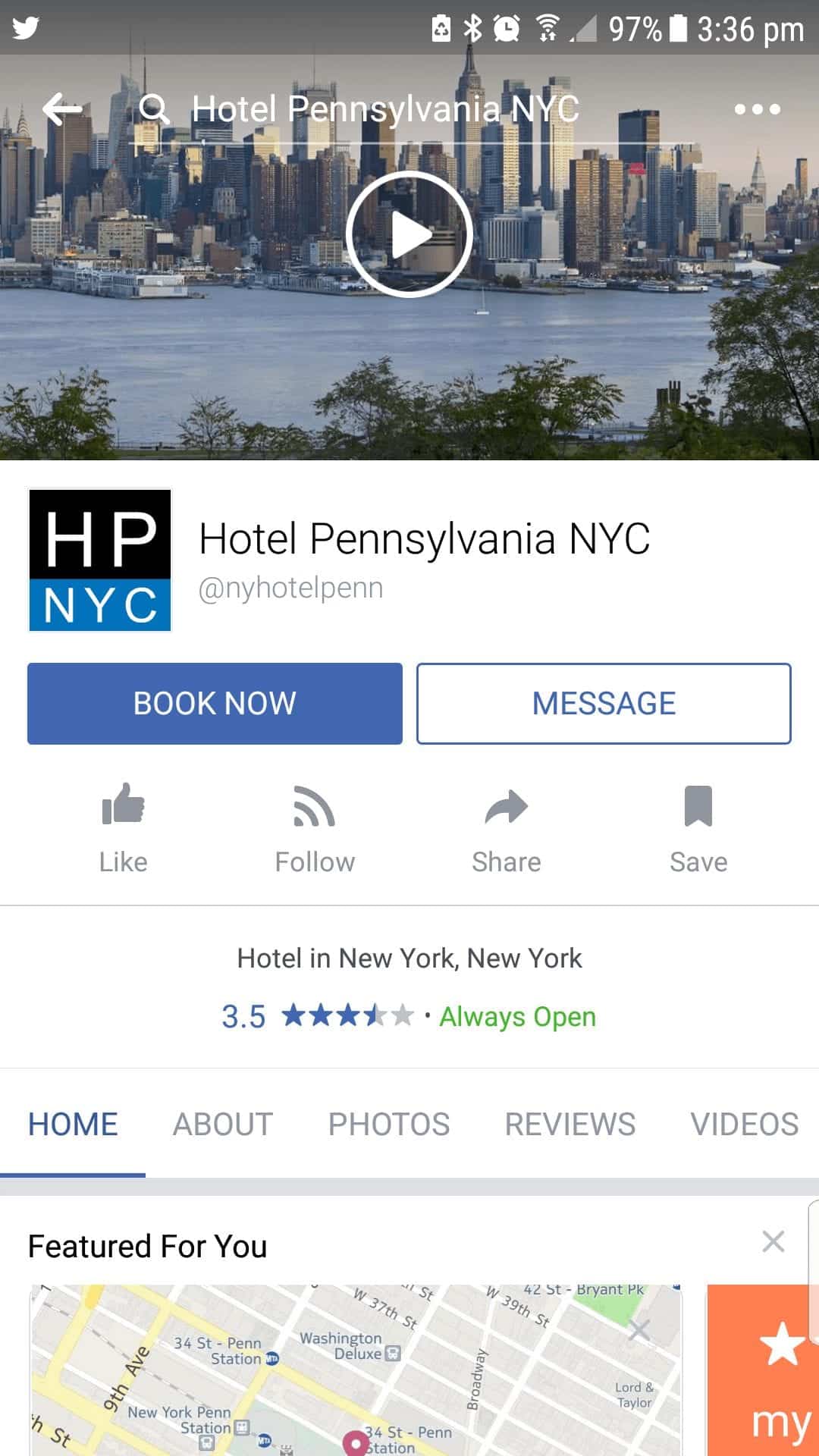Viewport: 819px width, 1456px height.
Task: Switch to the REVIEWS tab
Action: (x=570, y=1124)
